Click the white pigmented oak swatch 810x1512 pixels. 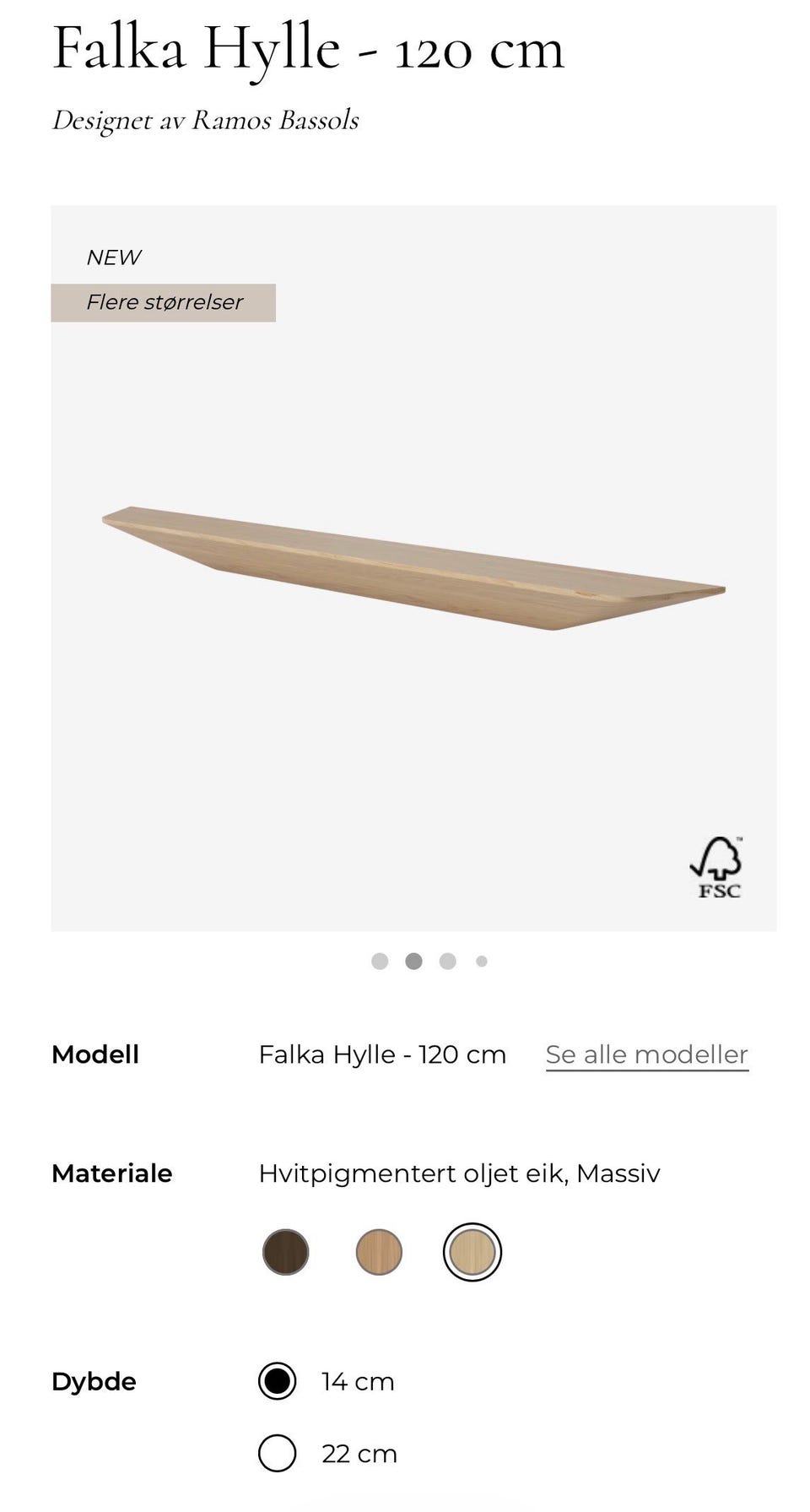[471, 1252]
